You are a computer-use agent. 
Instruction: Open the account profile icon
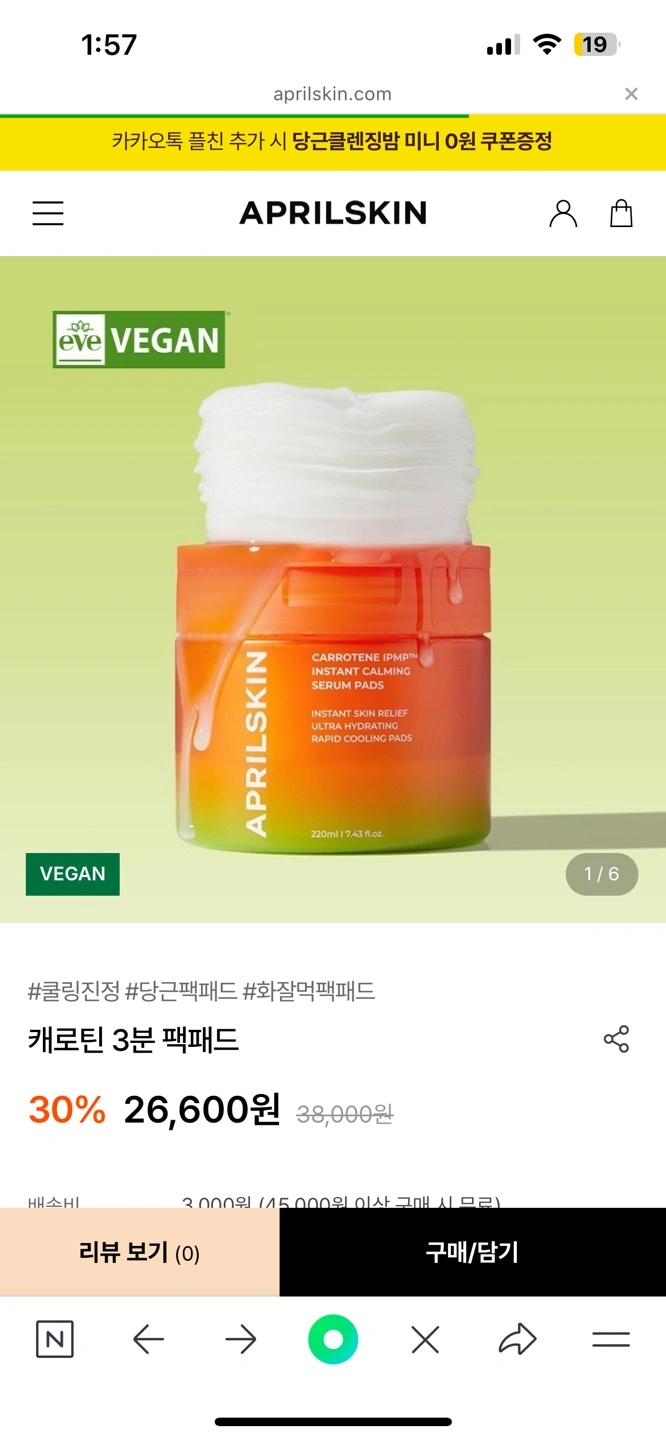coord(563,213)
